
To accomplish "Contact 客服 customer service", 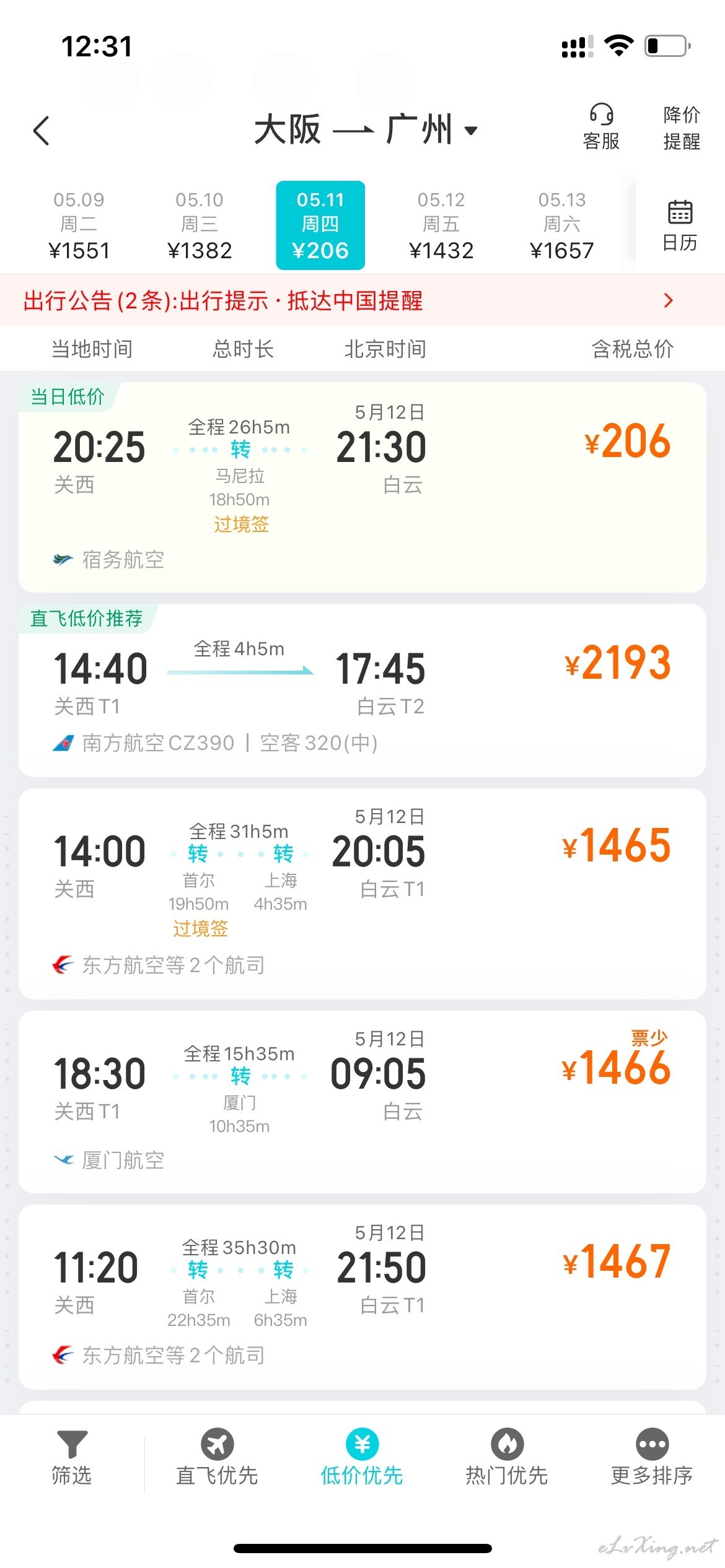I will tap(601, 127).
